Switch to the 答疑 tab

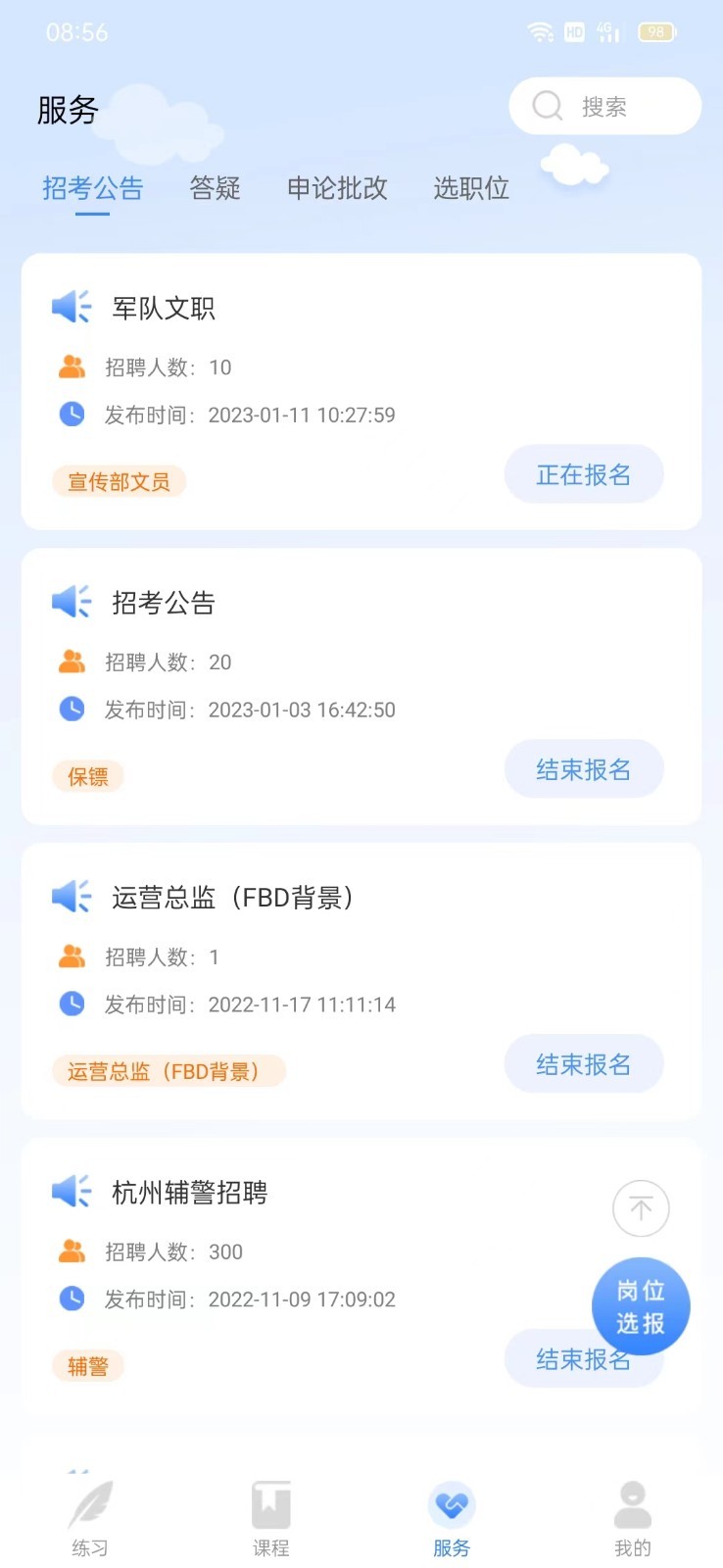tap(215, 187)
